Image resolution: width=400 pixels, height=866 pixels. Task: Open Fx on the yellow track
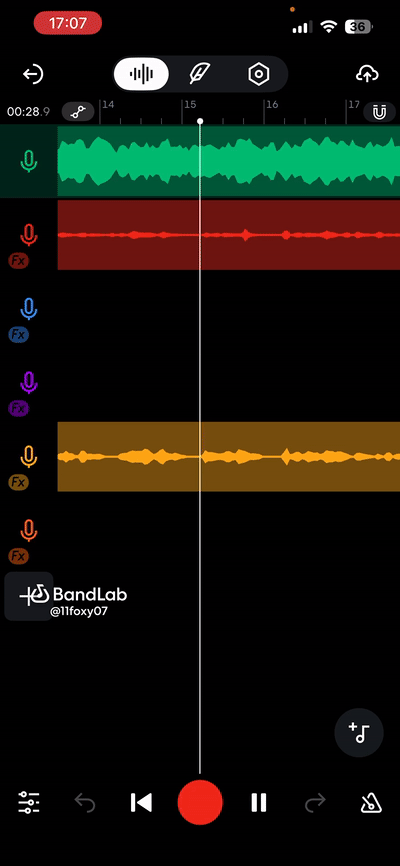point(19,482)
